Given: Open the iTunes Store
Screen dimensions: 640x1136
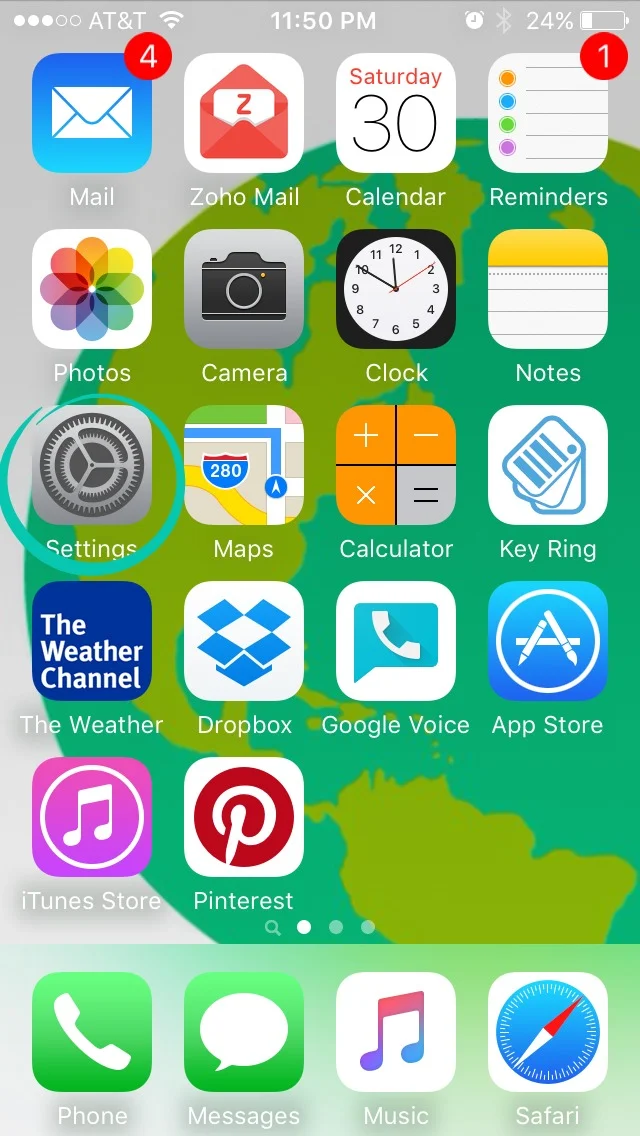Looking at the screenshot, I should pyautogui.click(x=92, y=816).
